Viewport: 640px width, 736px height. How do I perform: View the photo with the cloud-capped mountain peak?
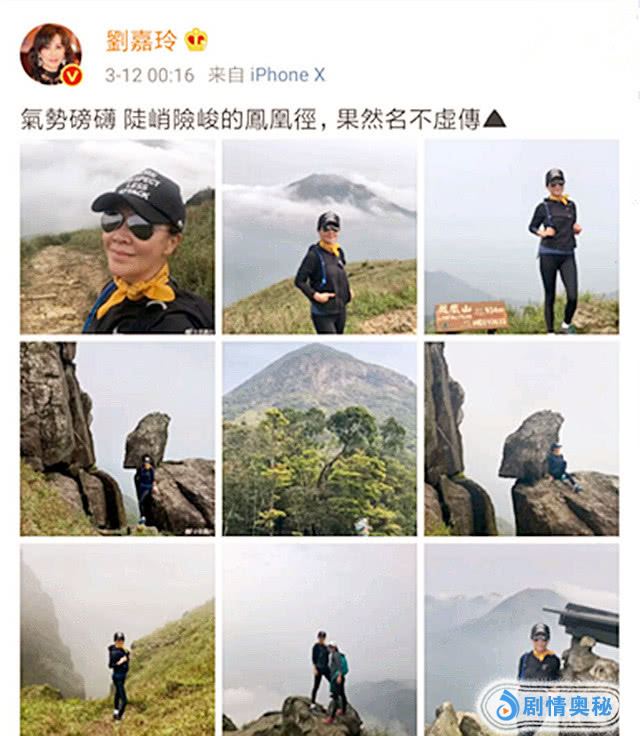pyautogui.click(x=320, y=237)
